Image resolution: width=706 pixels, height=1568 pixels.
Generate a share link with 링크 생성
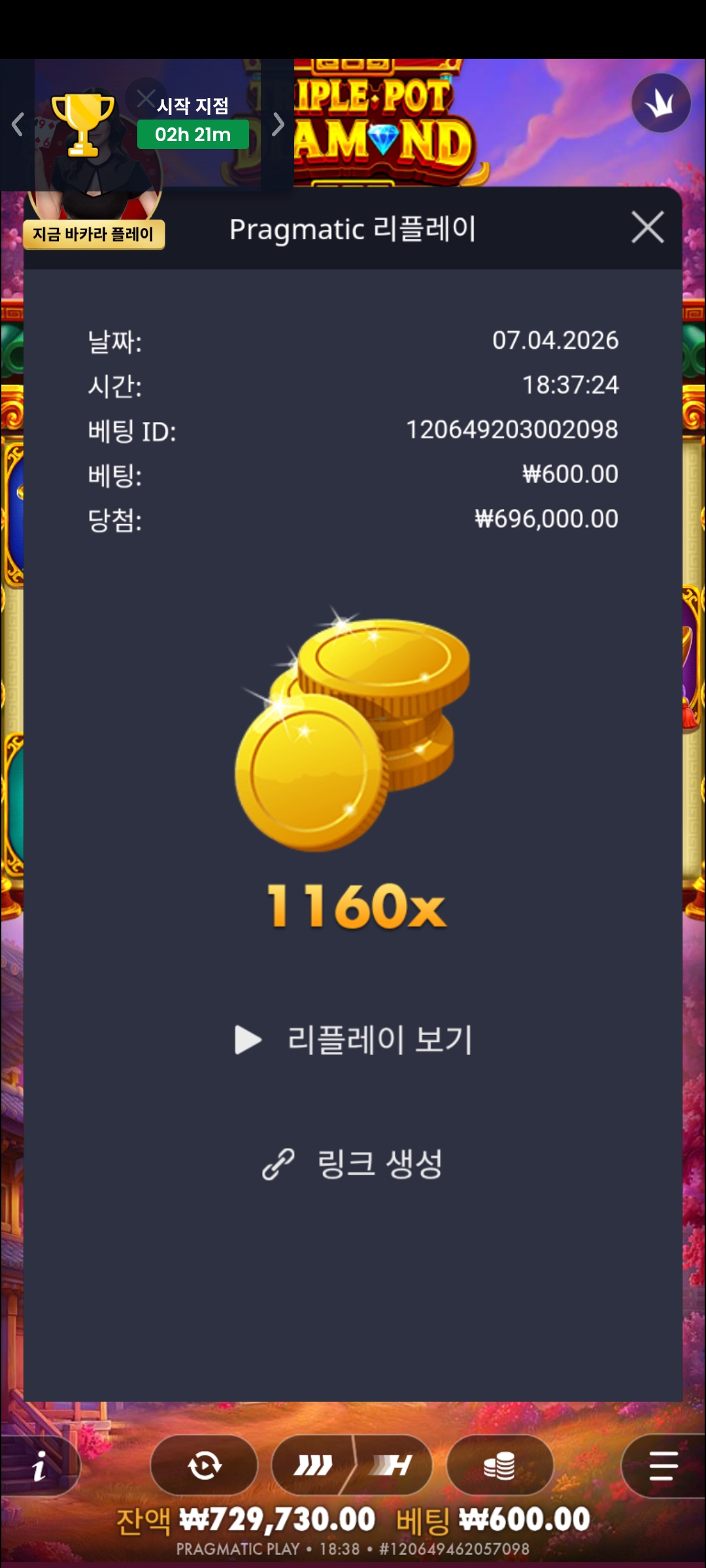(x=353, y=1164)
